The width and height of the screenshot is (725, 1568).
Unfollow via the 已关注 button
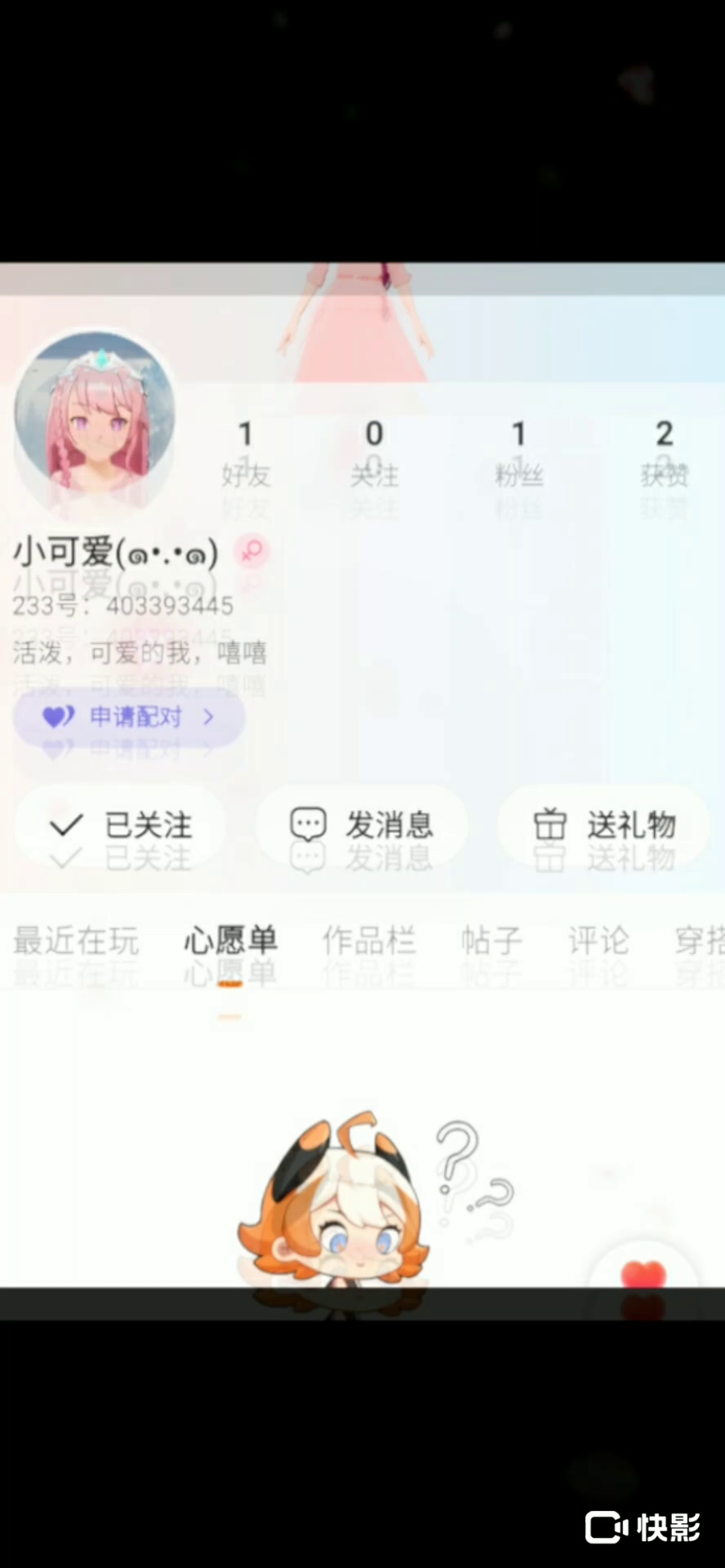click(x=120, y=825)
